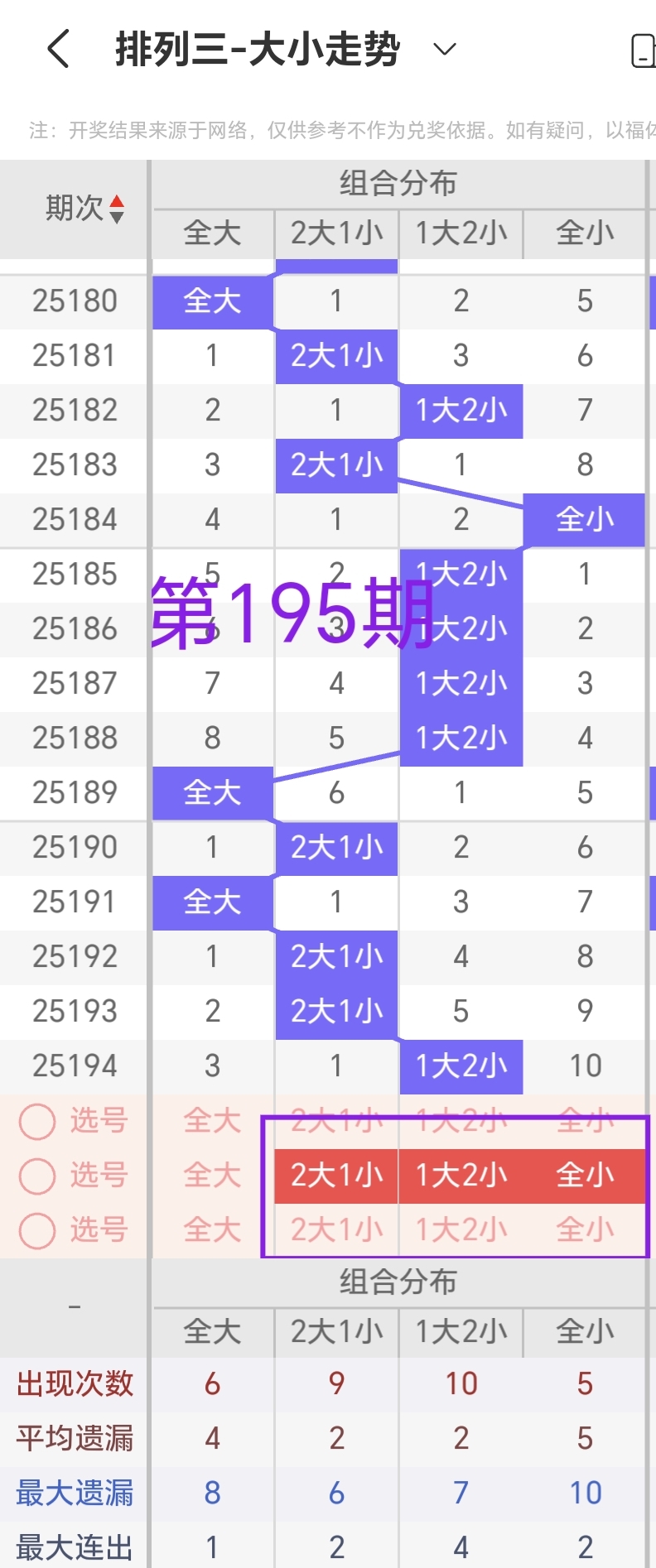Screen dimensions: 656x1568
Task: Select the highlighted 2大1小 pick option
Action: pyautogui.click(x=335, y=1175)
